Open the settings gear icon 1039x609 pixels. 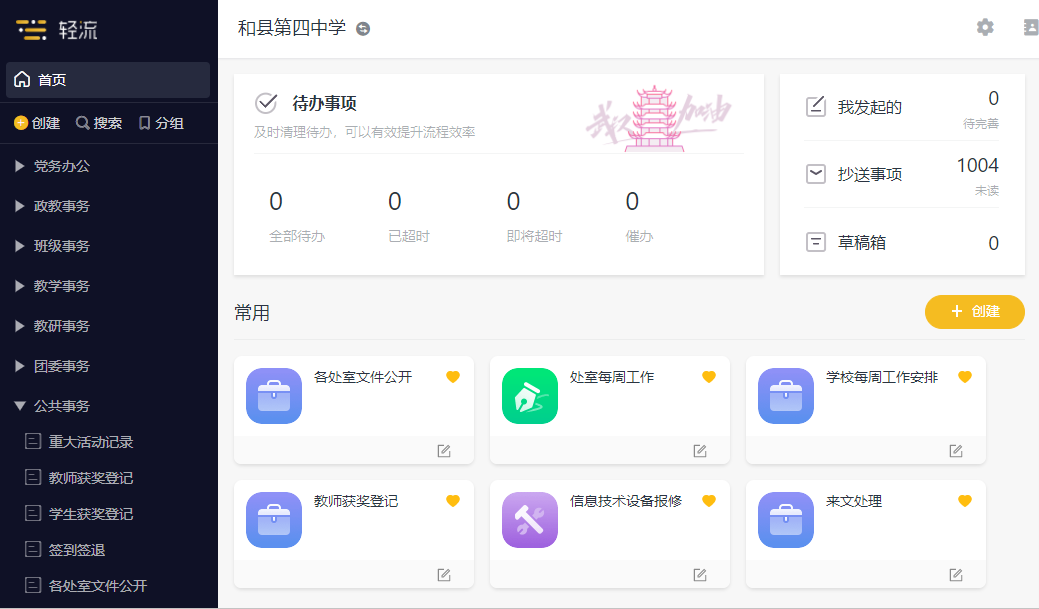(985, 27)
